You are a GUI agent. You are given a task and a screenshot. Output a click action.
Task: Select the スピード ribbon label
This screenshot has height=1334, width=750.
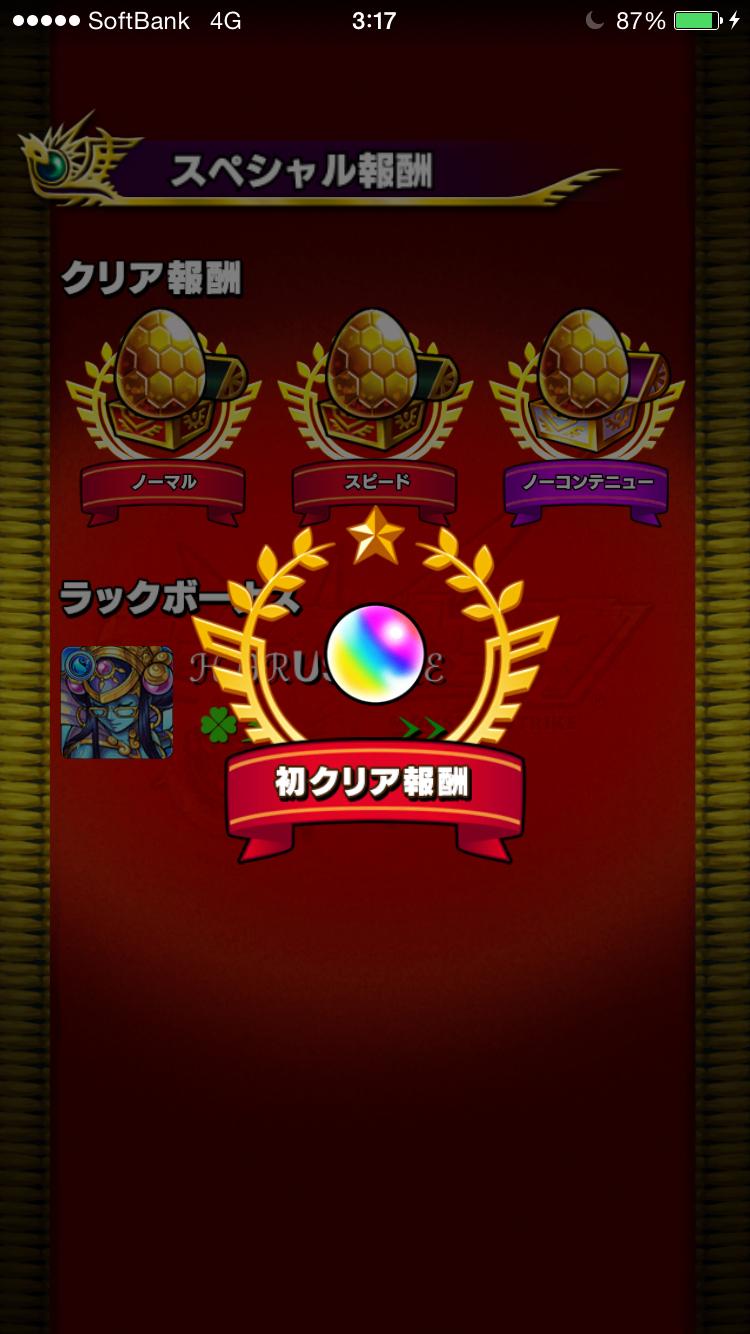tap(375, 483)
